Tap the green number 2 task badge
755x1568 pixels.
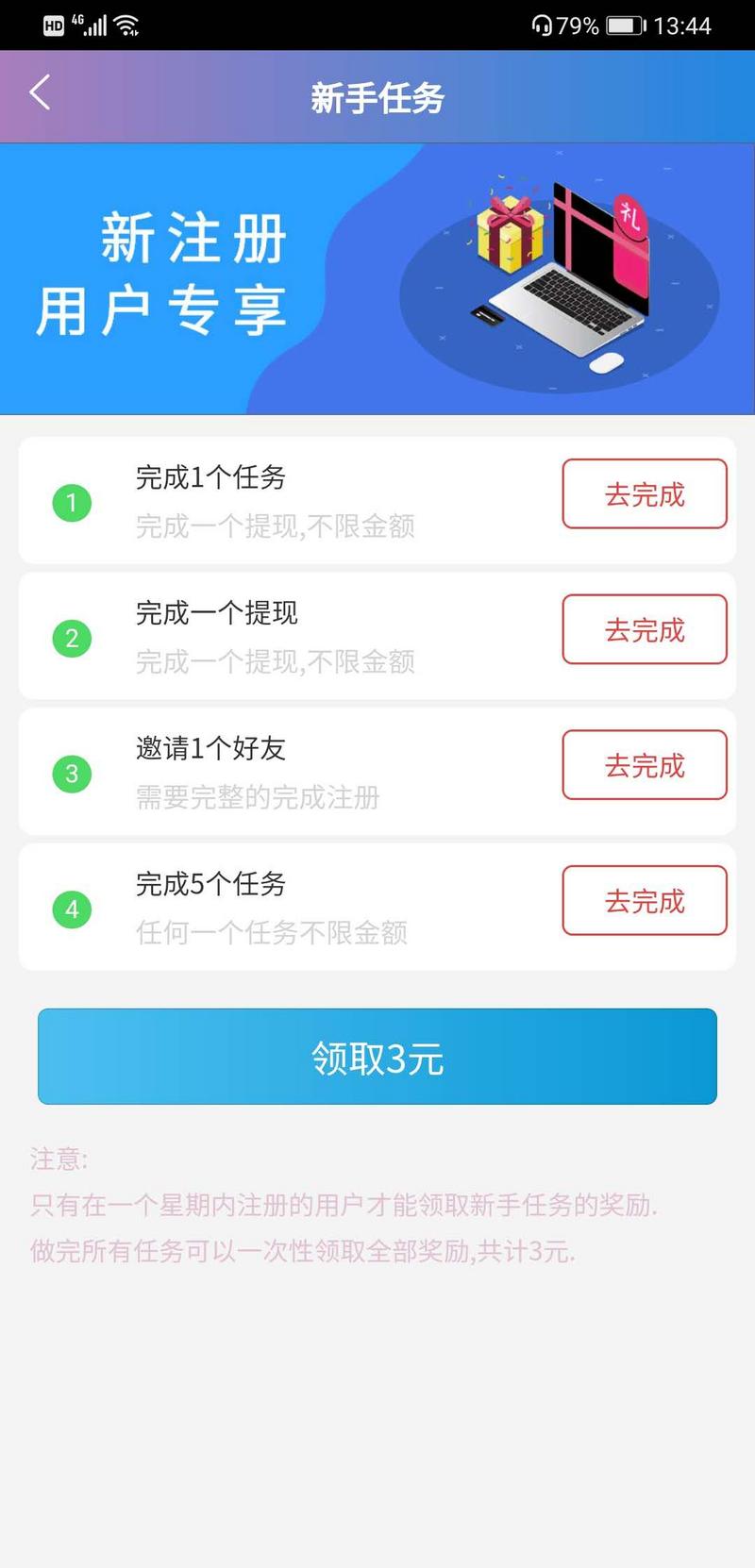tap(72, 638)
